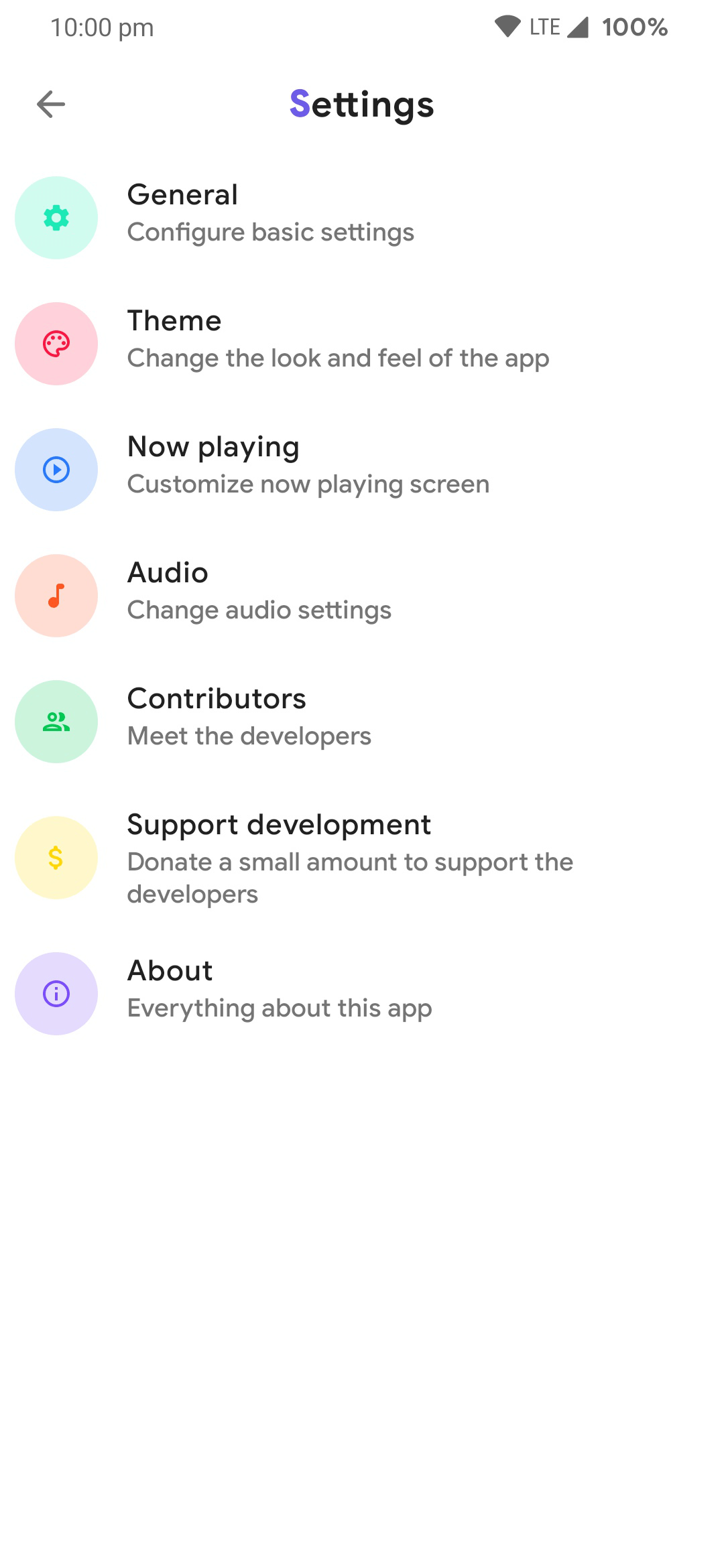Screen dimensions: 724x1568
Task: Go back using the arrow icon
Action: pyautogui.click(x=51, y=105)
